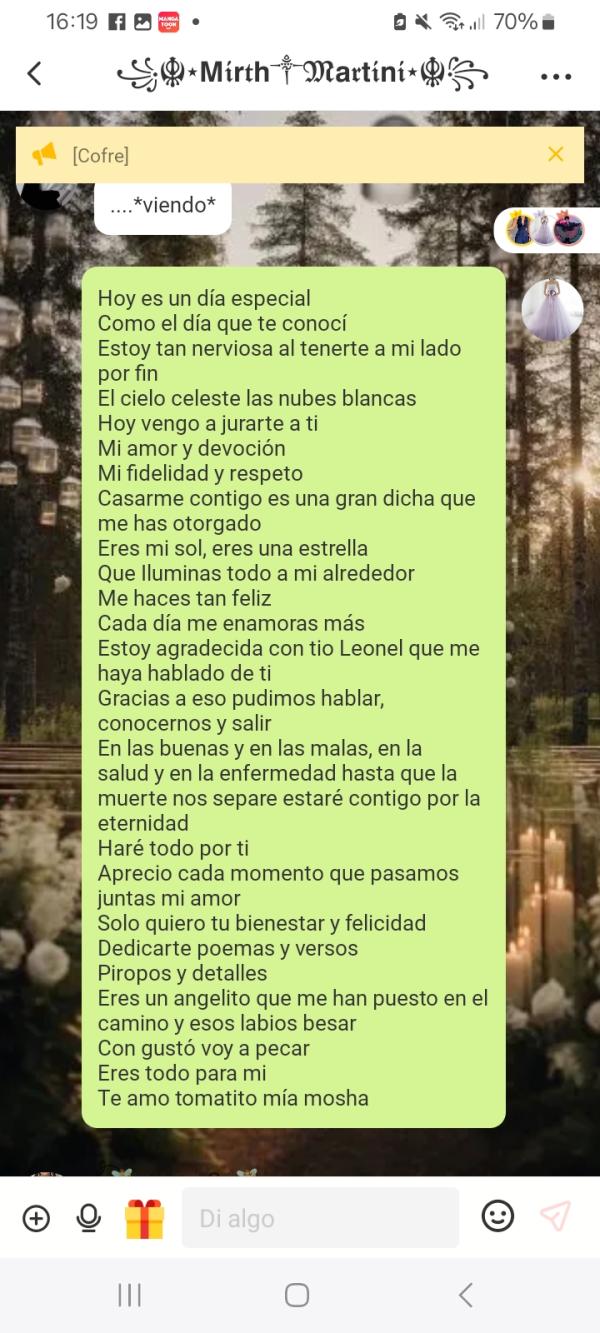Show recent apps from navigation bar
The width and height of the screenshot is (600, 1333).
click(129, 1295)
